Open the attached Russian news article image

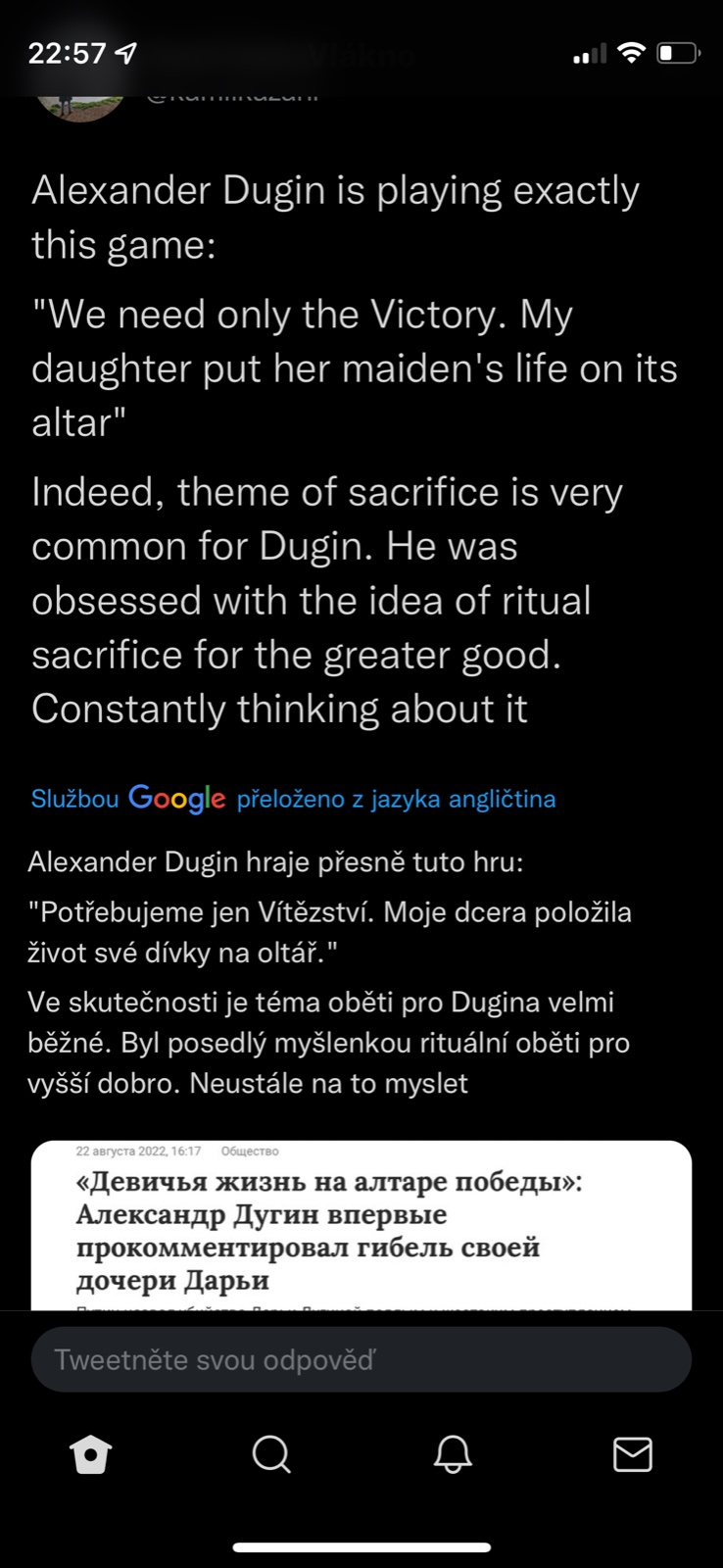pos(361,1225)
